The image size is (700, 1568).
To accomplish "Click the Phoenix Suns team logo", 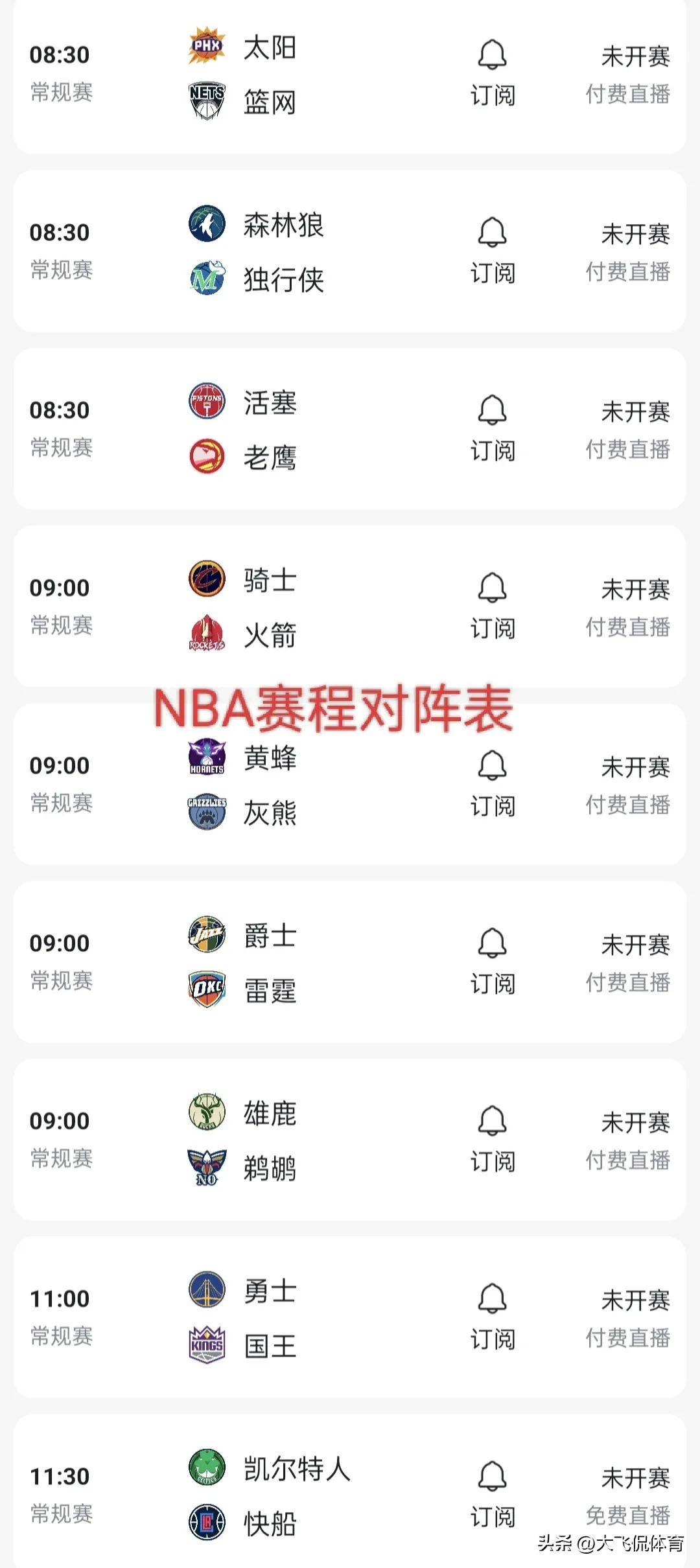I will tap(206, 46).
